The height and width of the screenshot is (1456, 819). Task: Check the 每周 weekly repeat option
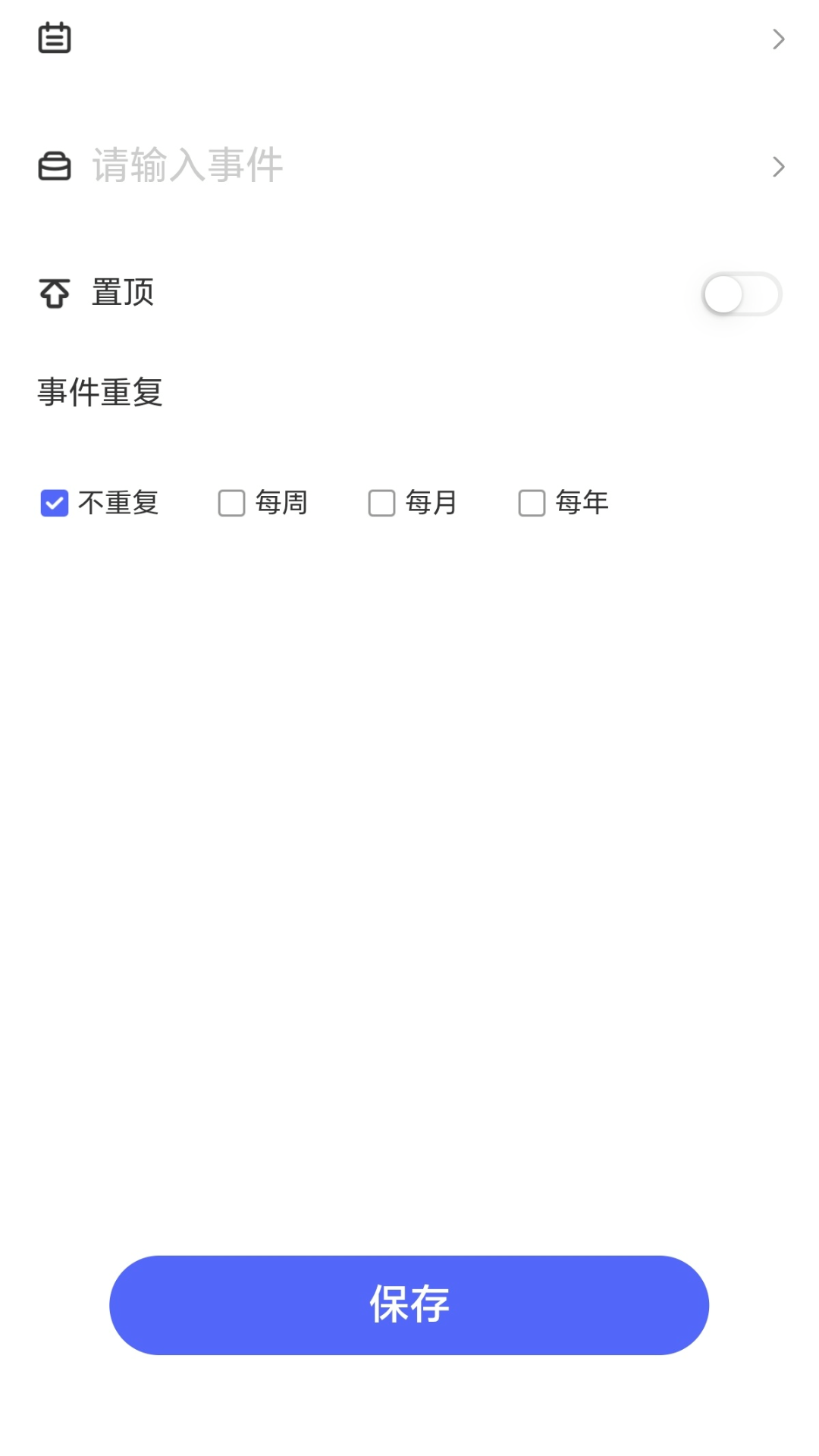[x=231, y=503]
